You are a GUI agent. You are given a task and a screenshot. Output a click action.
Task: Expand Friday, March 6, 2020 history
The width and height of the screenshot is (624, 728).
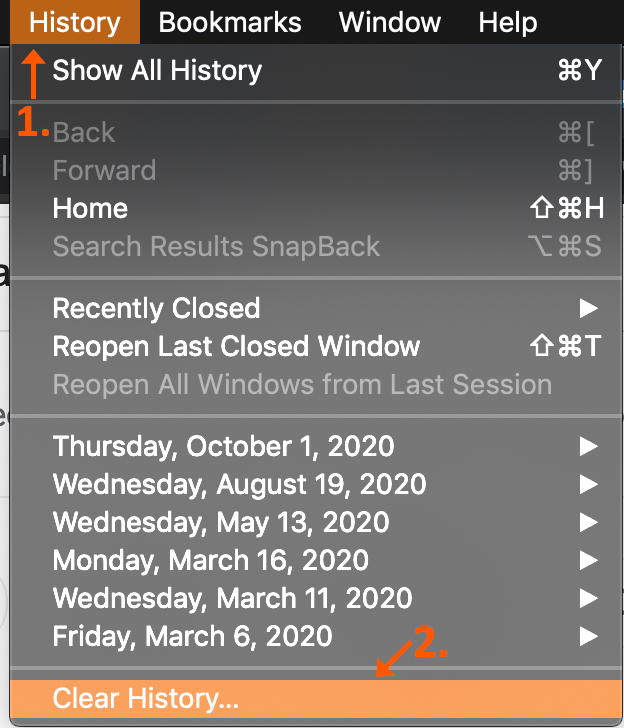(x=192, y=635)
